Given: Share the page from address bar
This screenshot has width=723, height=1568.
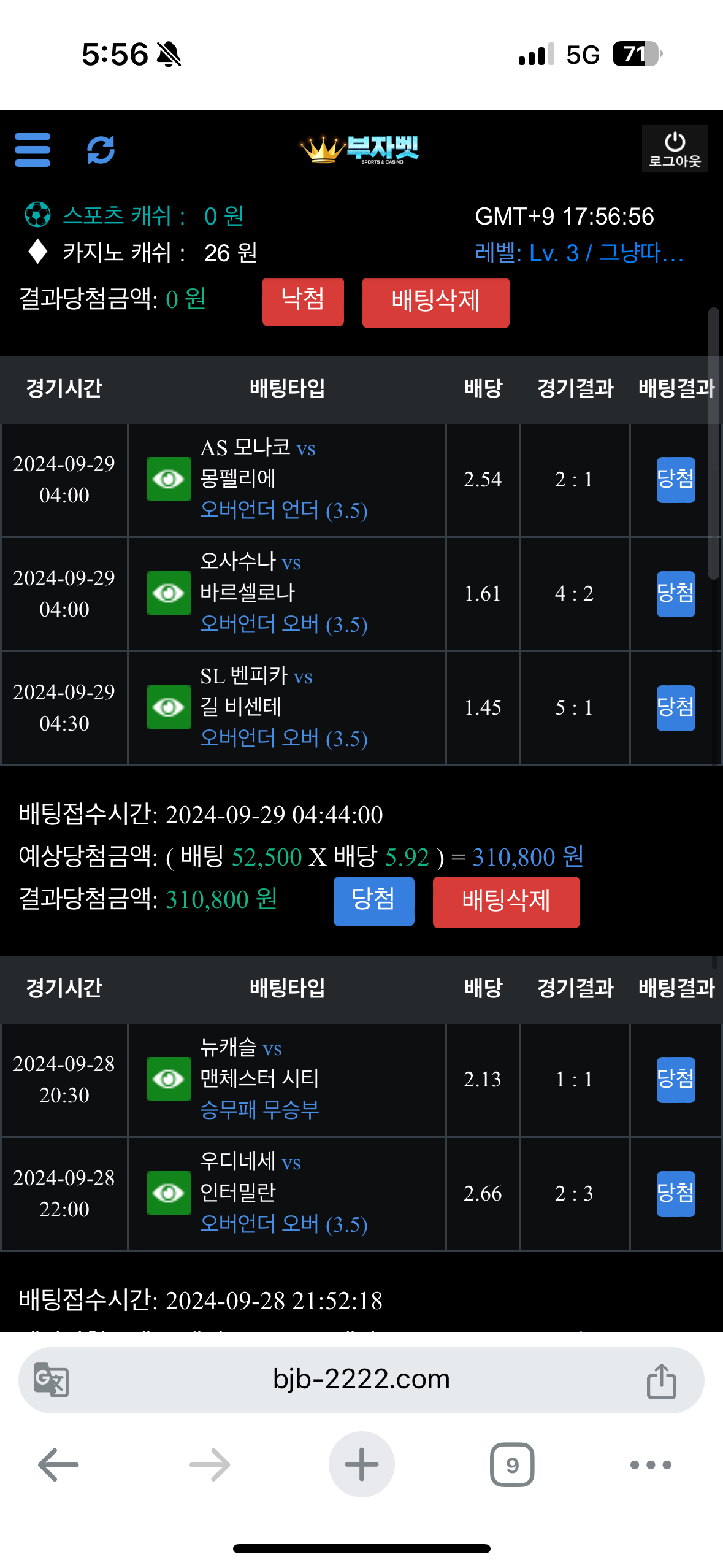Looking at the screenshot, I should click(661, 1381).
